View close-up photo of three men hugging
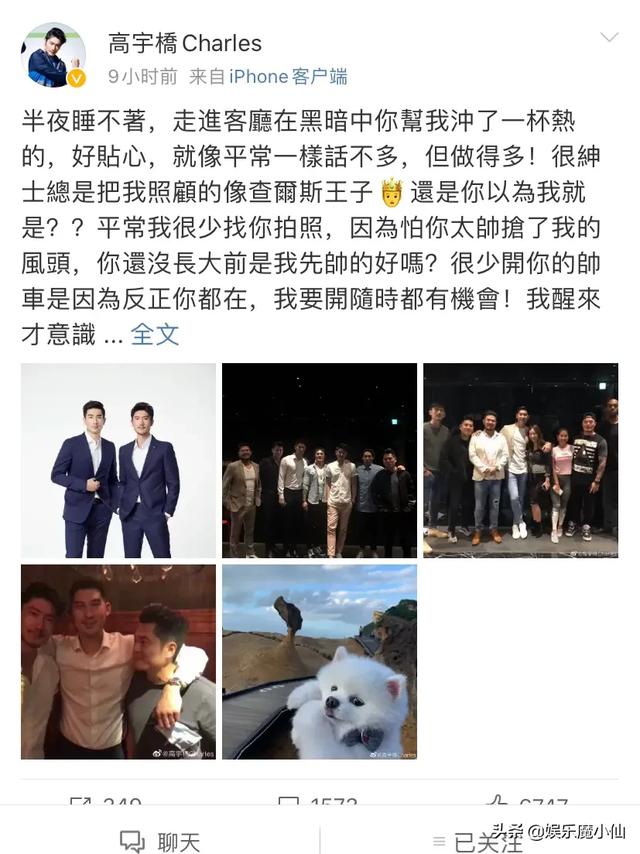The height and width of the screenshot is (854, 640). click(x=118, y=661)
